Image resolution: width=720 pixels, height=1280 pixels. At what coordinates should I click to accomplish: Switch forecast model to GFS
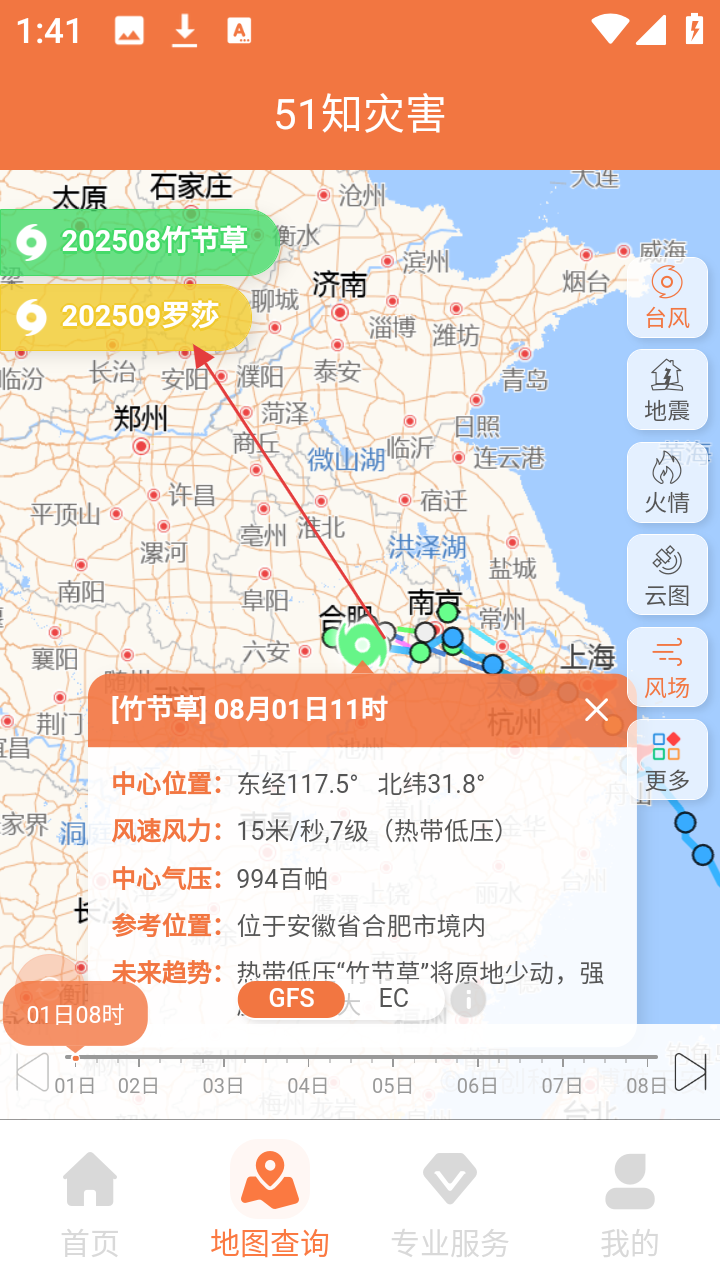[x=291, y=998]
